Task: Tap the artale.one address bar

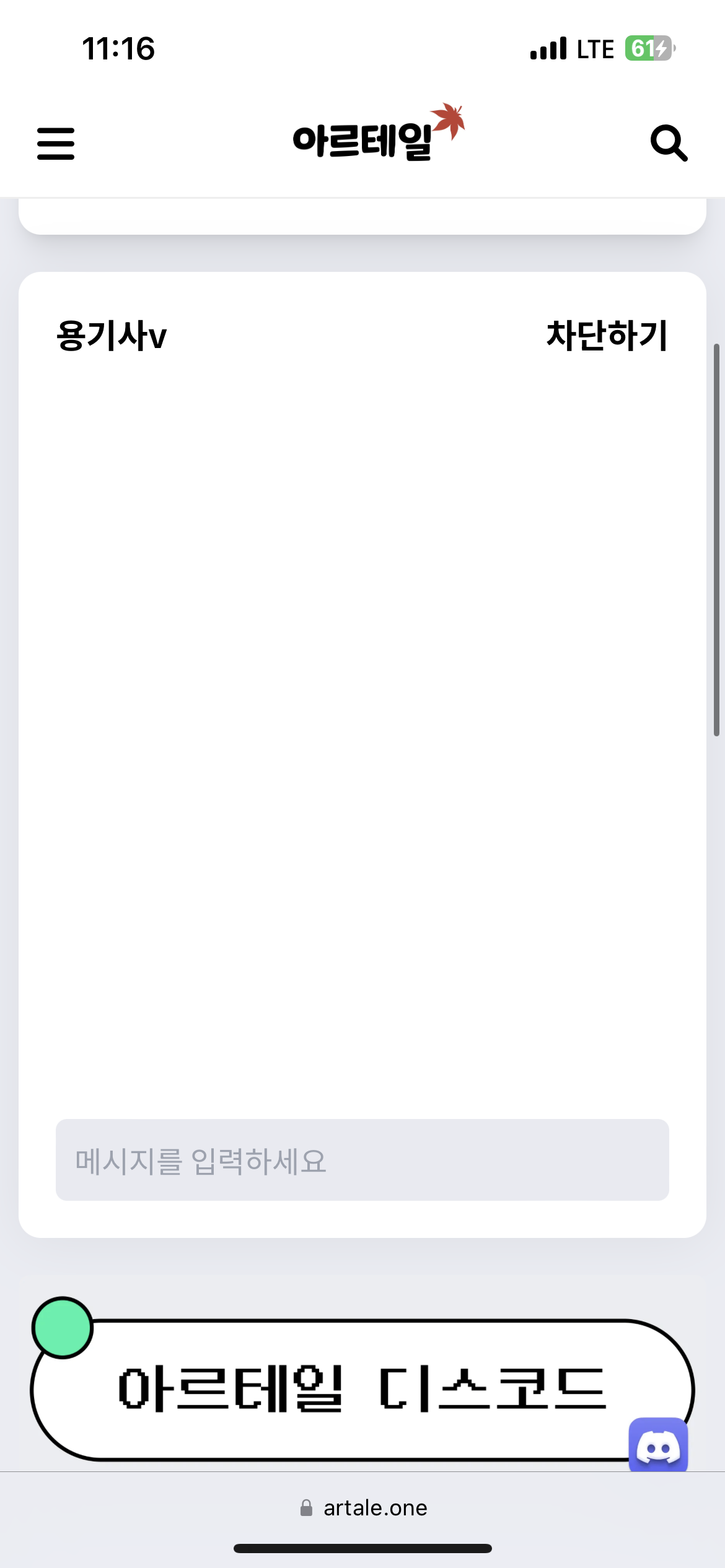Action: click(x=364, y=1508)
